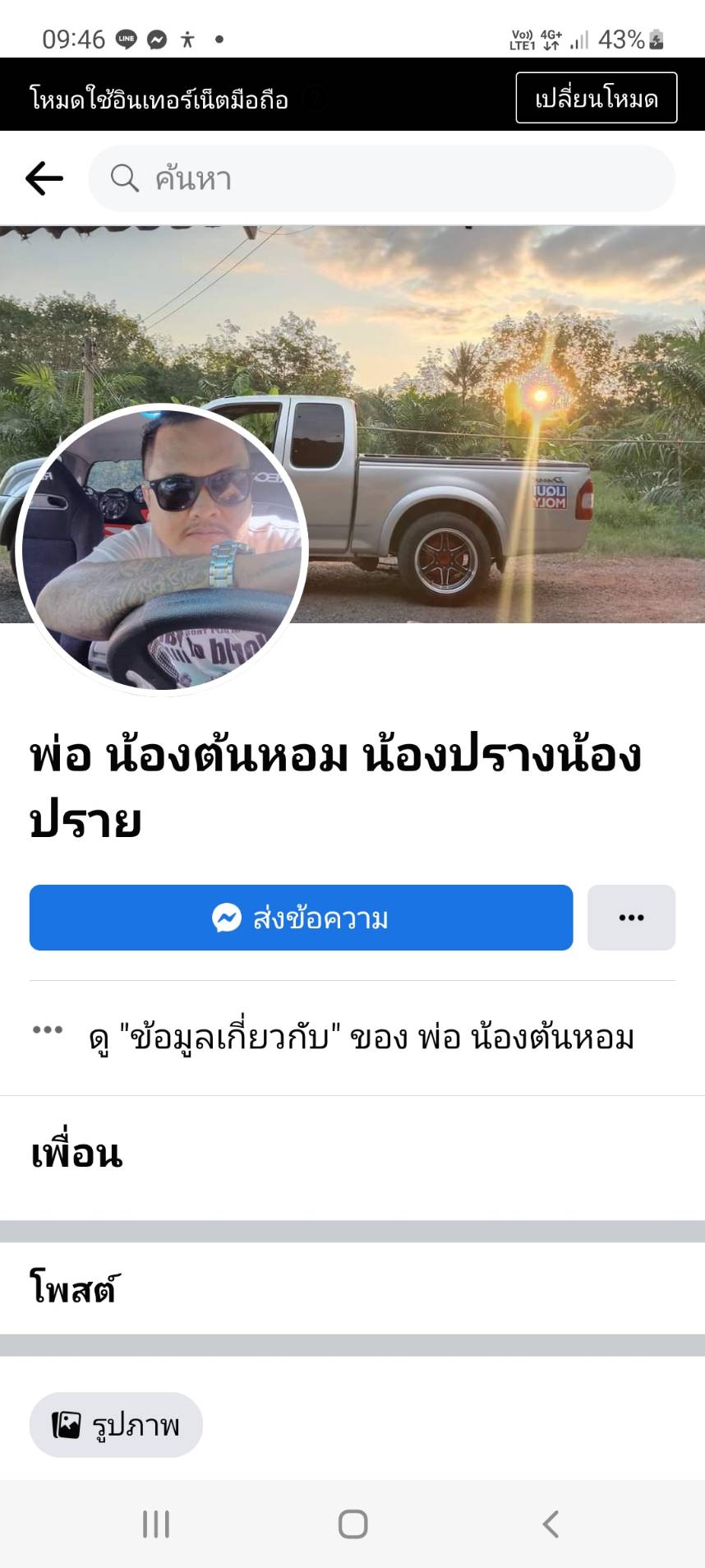Open the three-dot more options button
Image resolution: width=705 pixels, height=1568 pixels.
pyautogui.click(x=631, y=918)
